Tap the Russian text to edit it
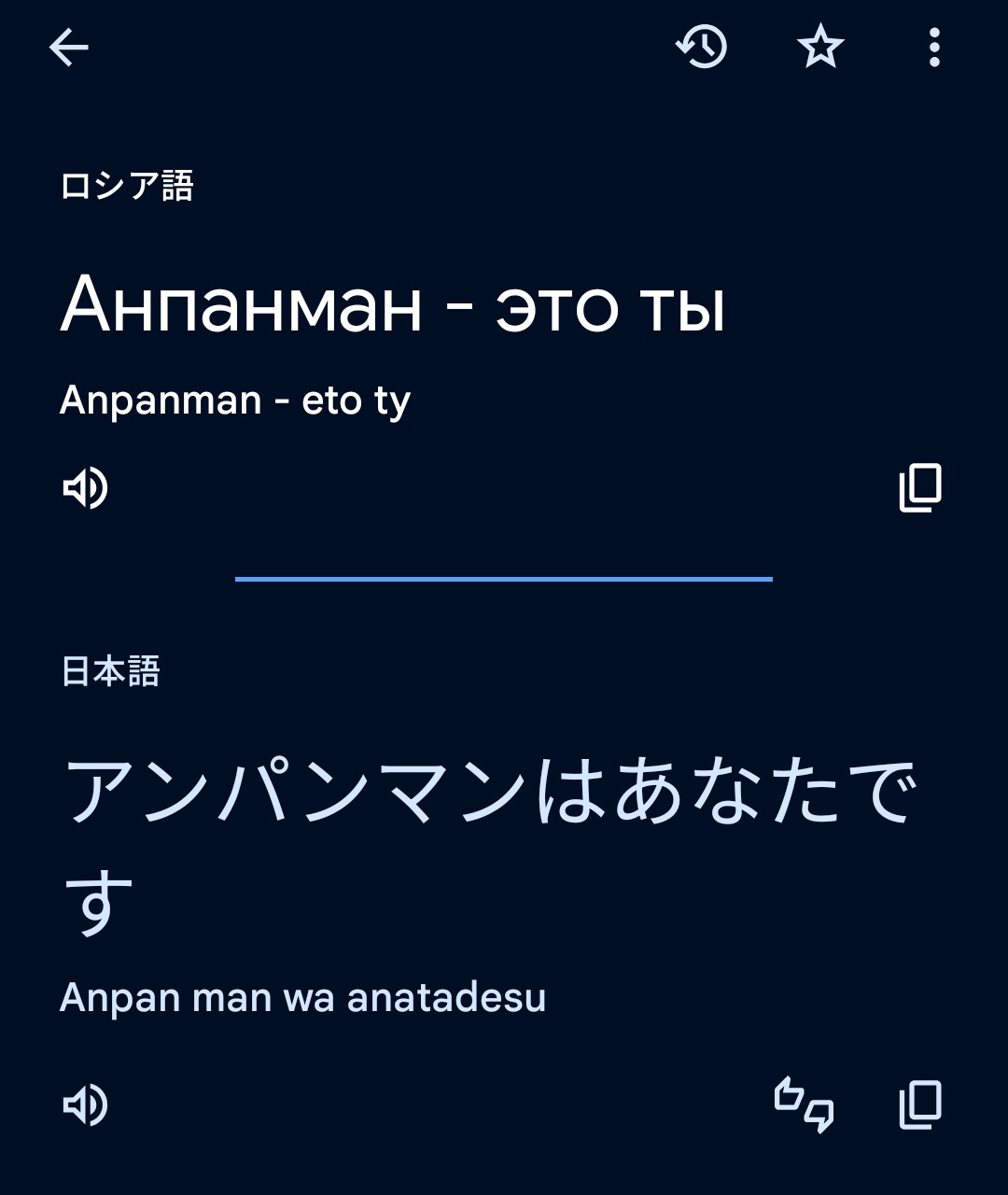 pos(392,305)
